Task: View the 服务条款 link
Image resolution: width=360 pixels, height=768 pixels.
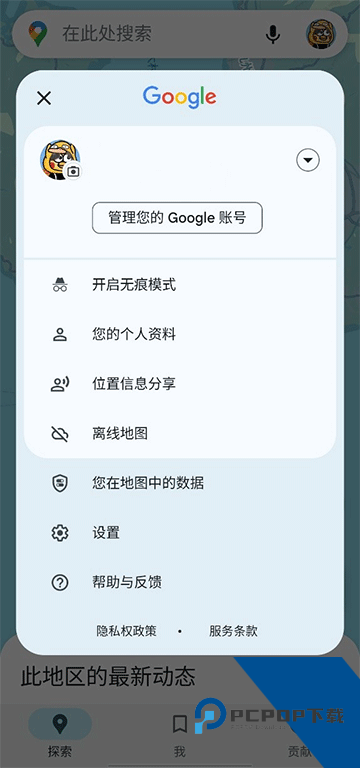Action: point(233,631)
